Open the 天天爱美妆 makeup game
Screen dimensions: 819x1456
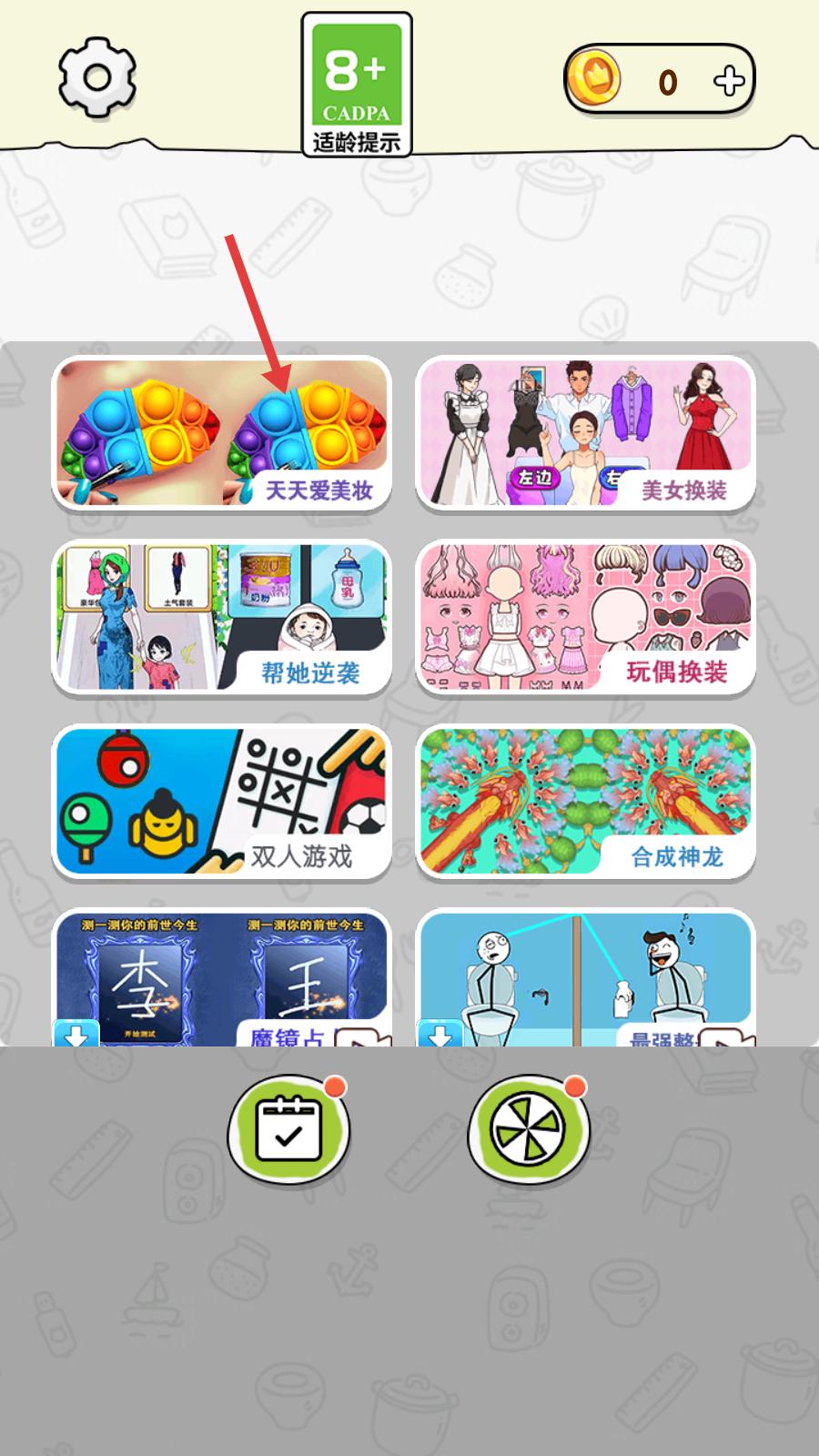[x=221, y=433]
